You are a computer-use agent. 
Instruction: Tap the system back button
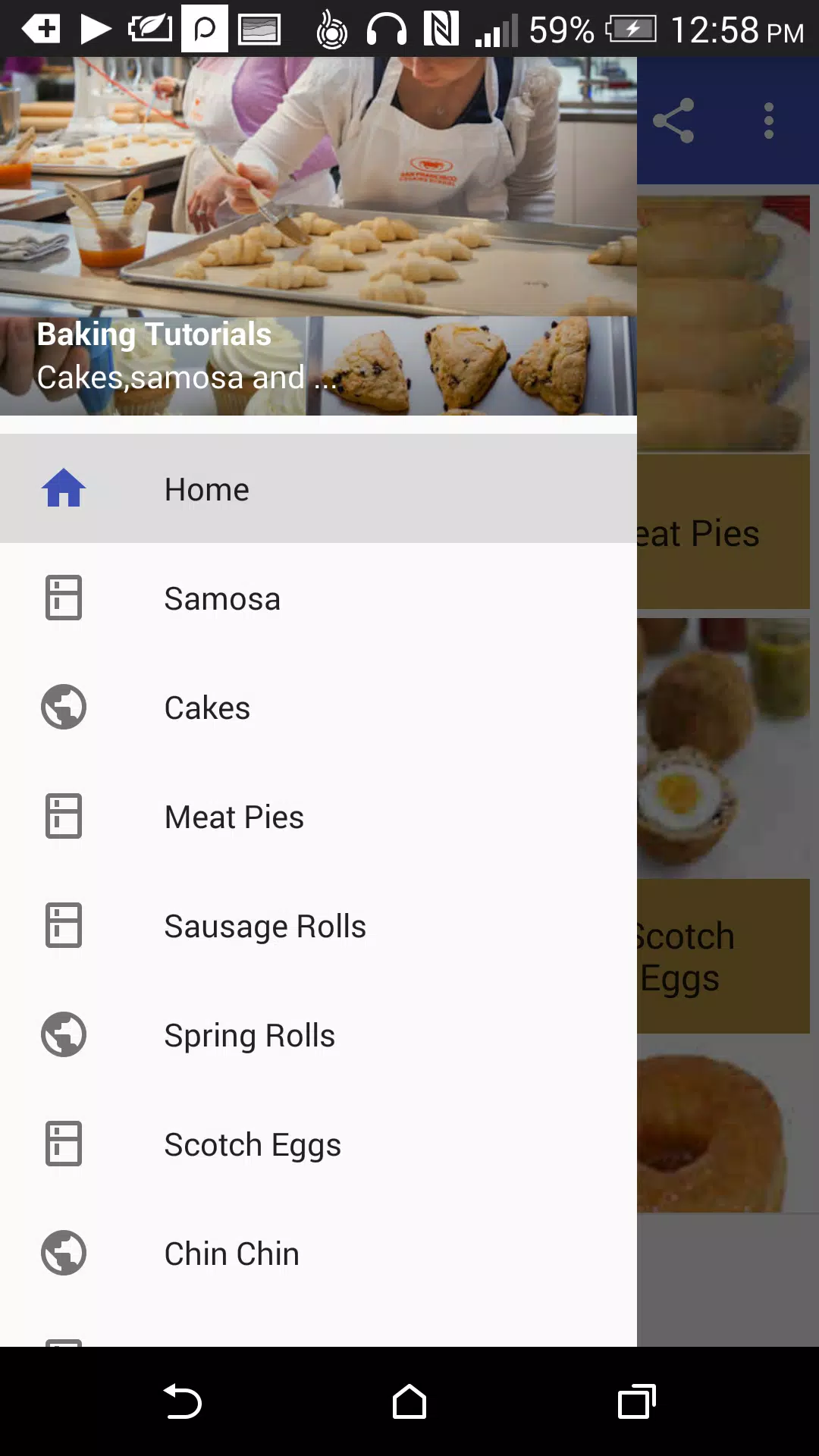pyautogui.click(x=182, y=1401)
